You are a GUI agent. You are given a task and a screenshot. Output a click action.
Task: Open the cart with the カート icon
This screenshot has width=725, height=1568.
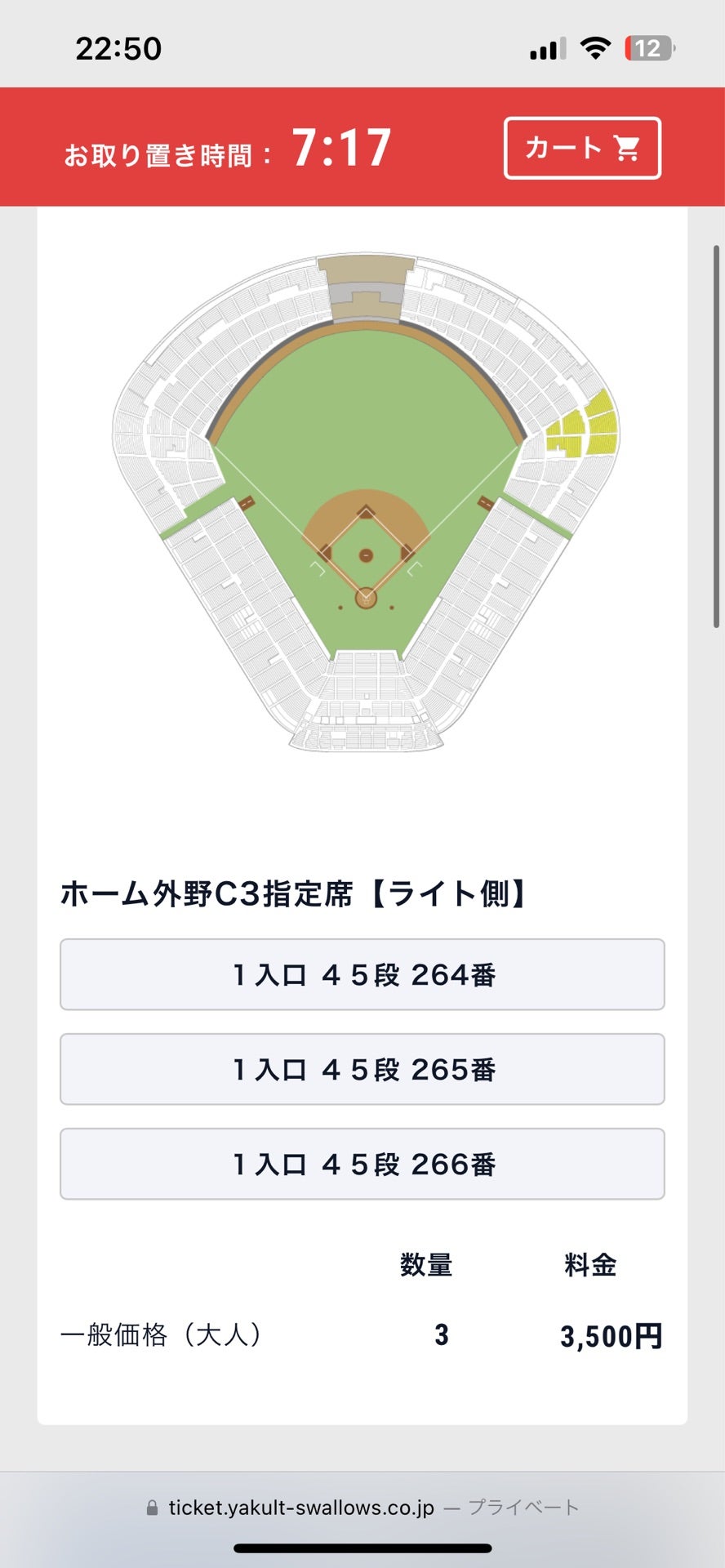tap(581, 148)
